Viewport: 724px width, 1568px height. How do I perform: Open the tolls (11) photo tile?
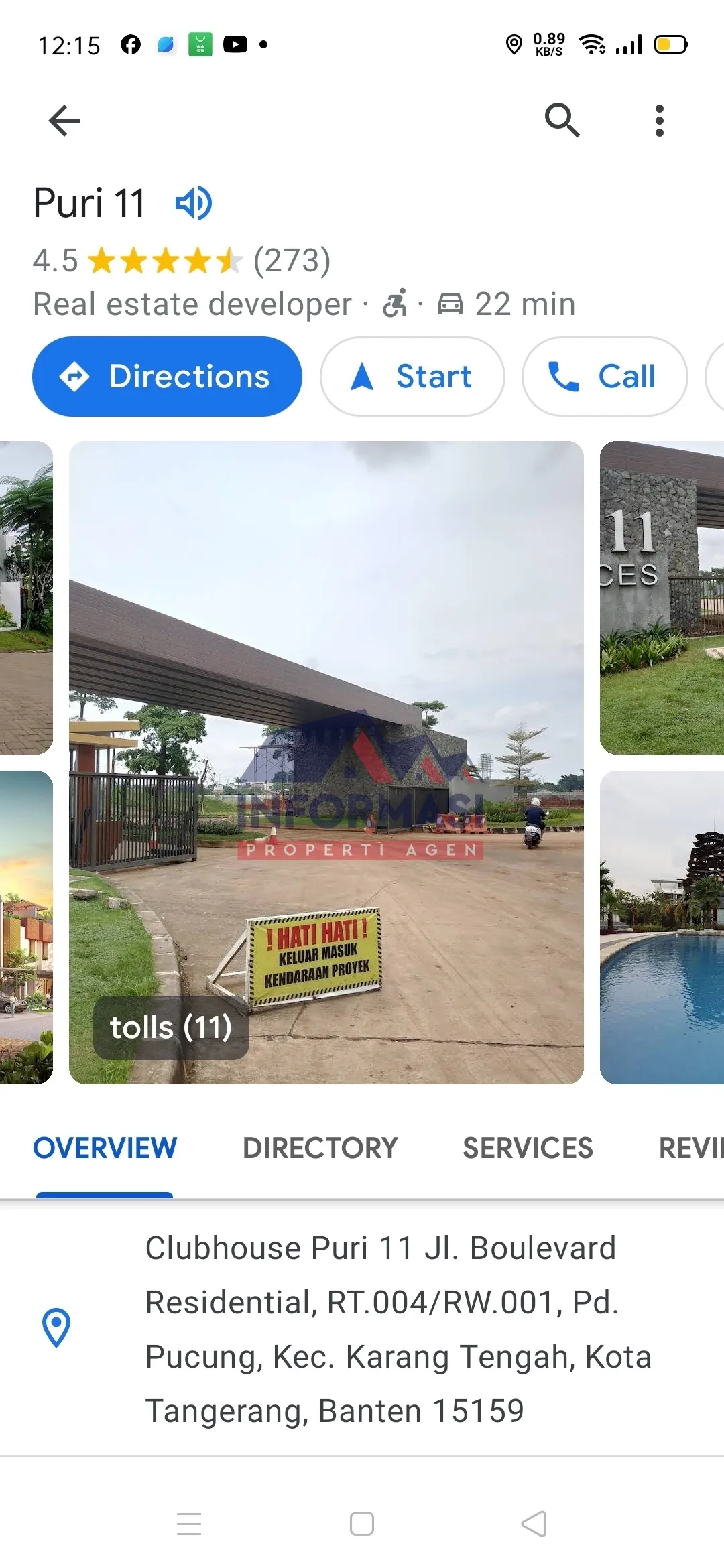326,763
